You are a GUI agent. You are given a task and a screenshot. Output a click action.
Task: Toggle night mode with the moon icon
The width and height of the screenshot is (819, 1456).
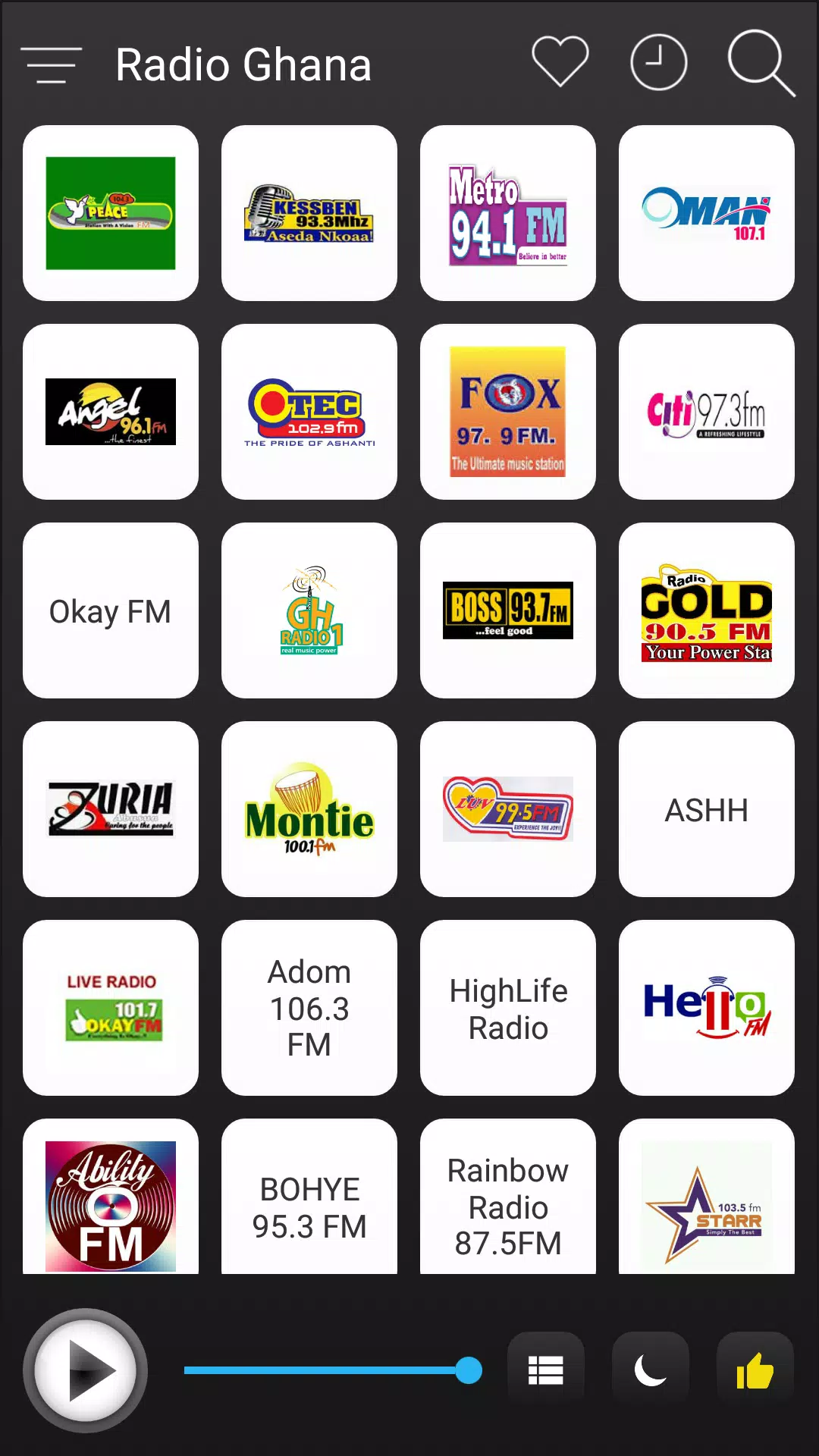(x=651, y=1370)
